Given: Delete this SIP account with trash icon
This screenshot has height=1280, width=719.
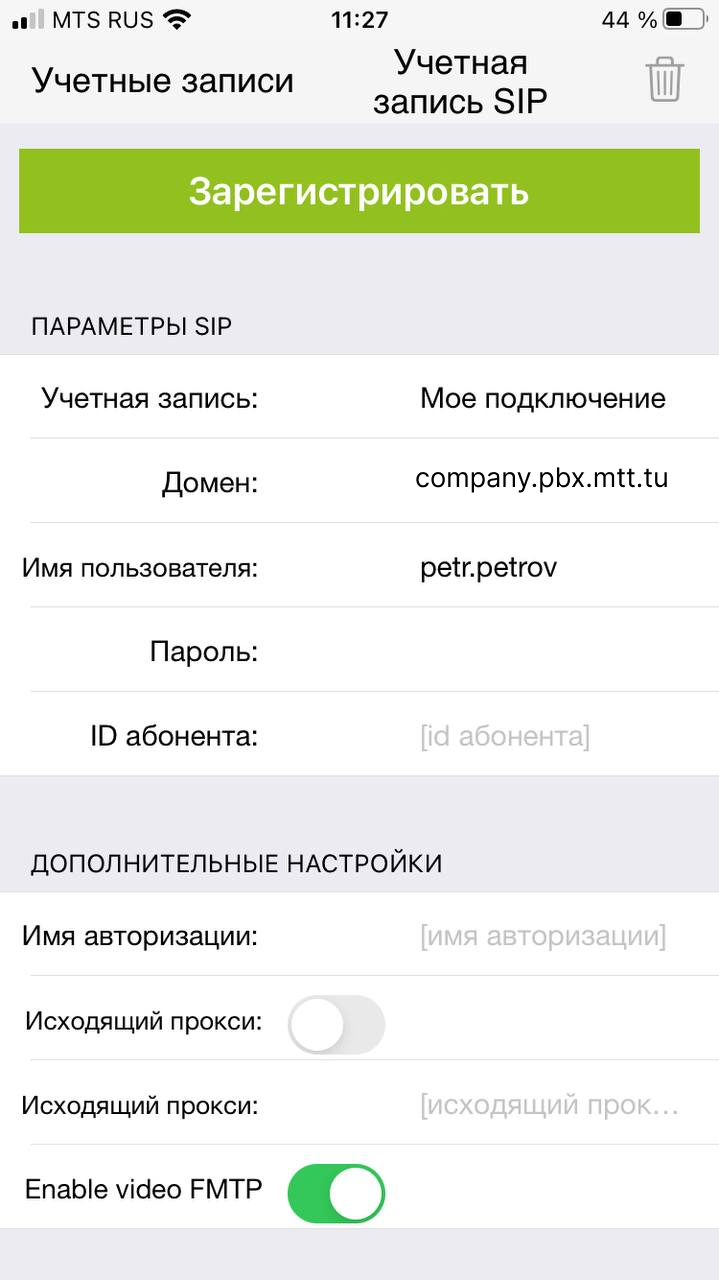Looking at the screenshot, I should point(664,79).
